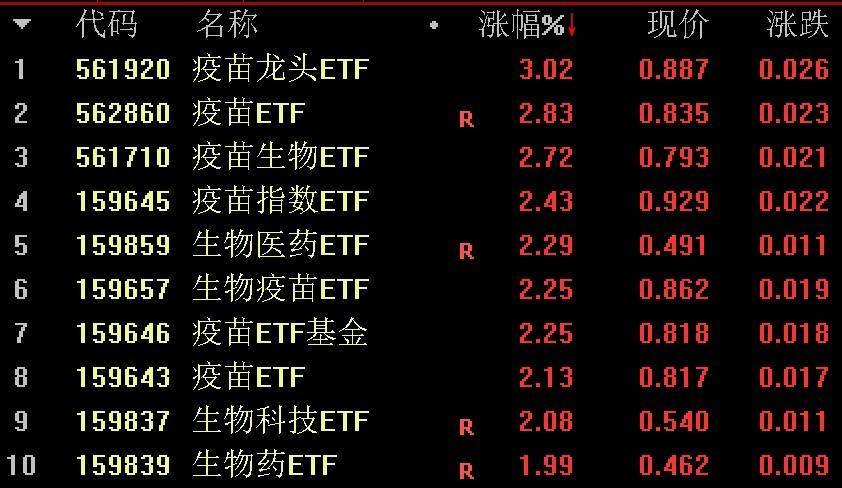The image size is (842, 488).
Task: Open the 生物药ETF row 159839
Action: [x=264, y=465]
